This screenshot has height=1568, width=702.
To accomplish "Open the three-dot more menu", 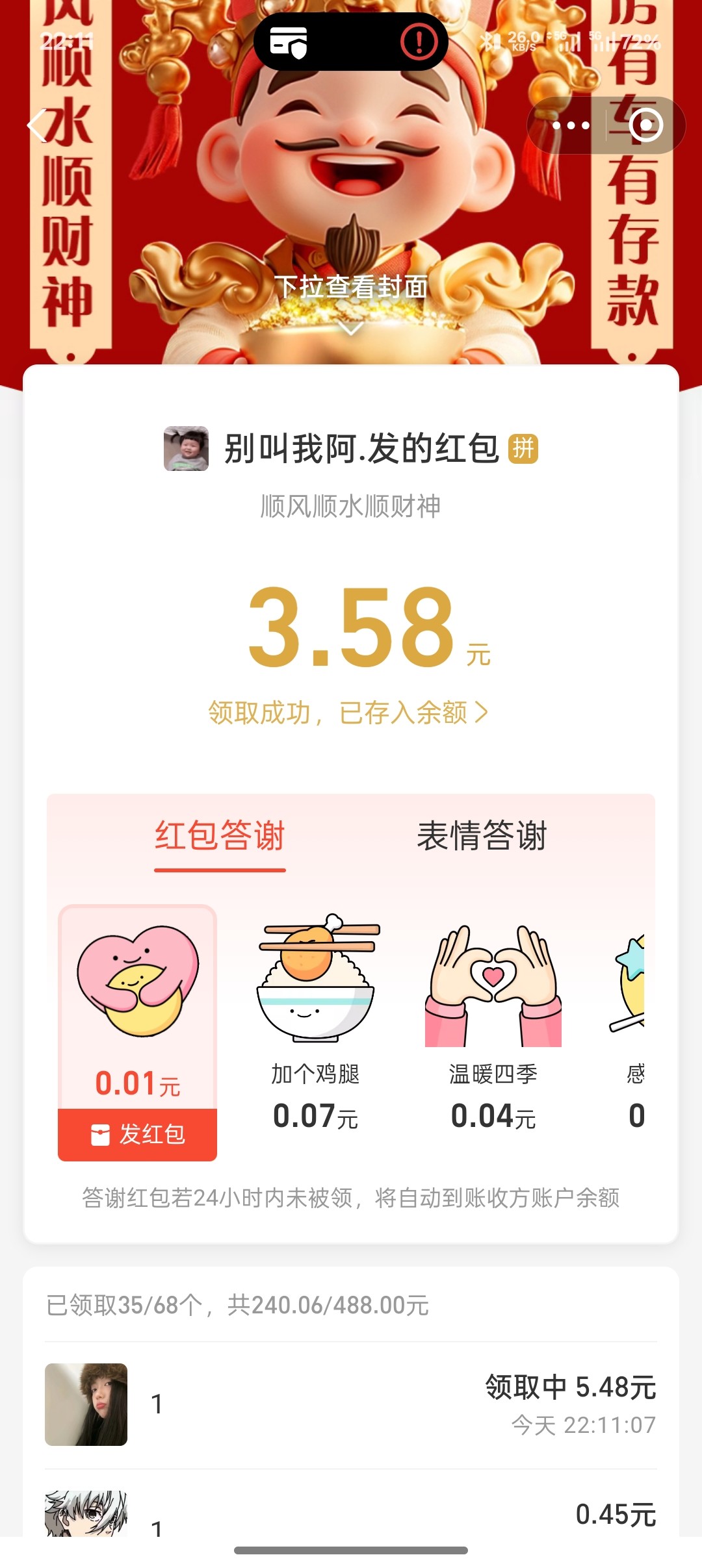I will click(x=571, y=125).
